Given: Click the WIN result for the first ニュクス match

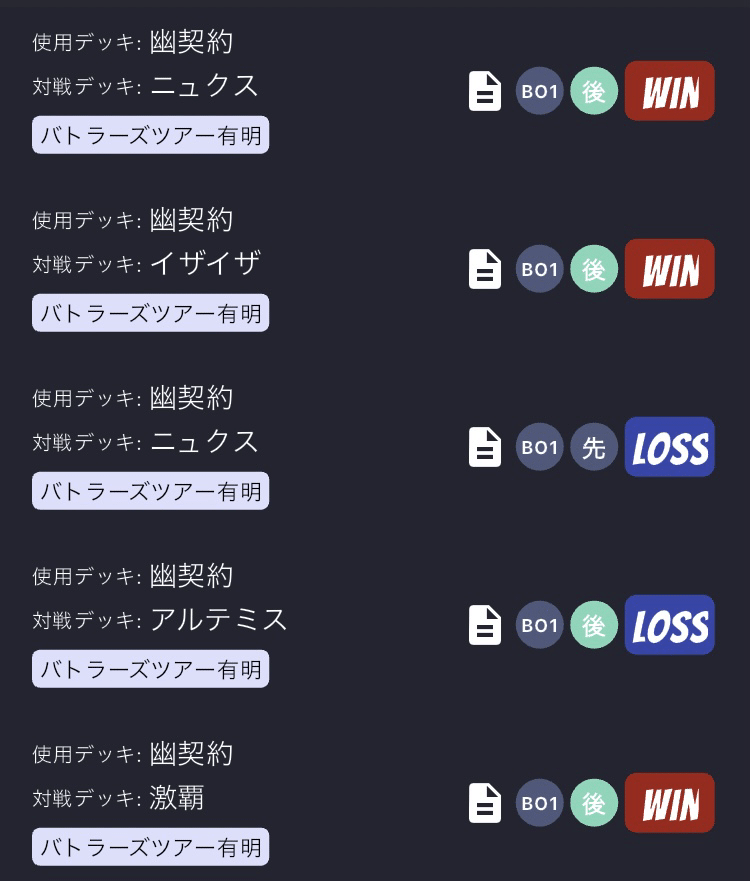Looking at the screenshot, I should (x=669, y=91).
